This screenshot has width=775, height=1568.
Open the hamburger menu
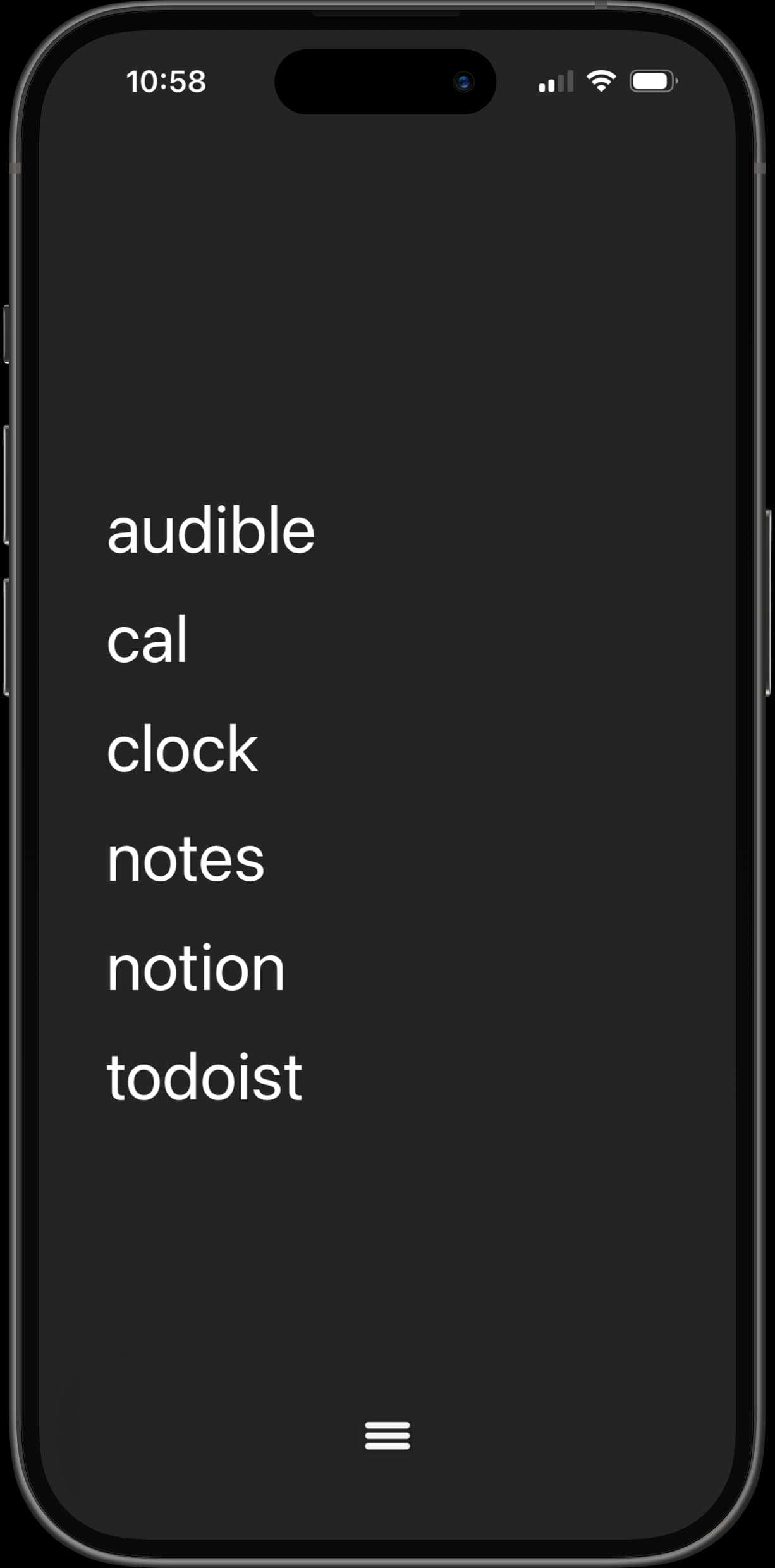(387, 1435)
